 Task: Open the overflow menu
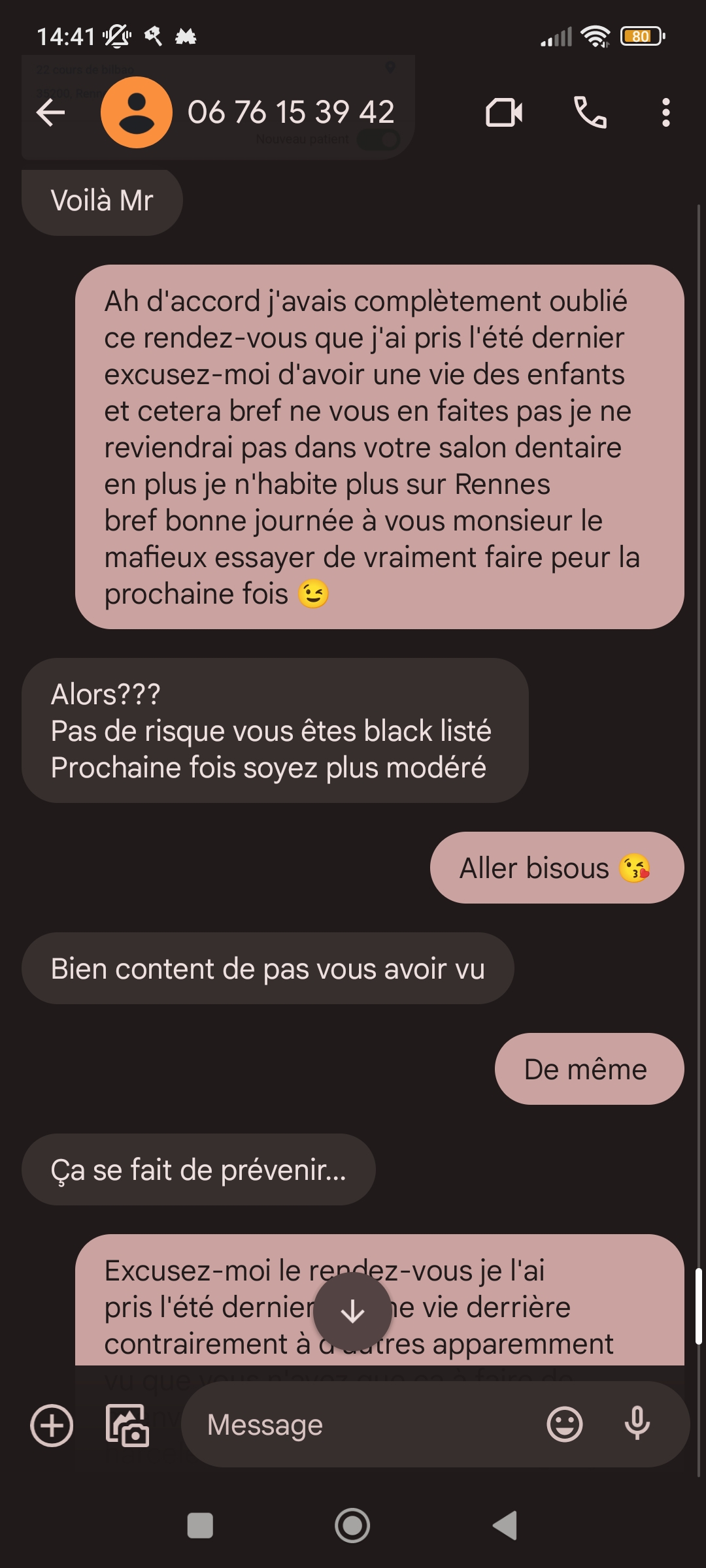[x=665, y=112]
